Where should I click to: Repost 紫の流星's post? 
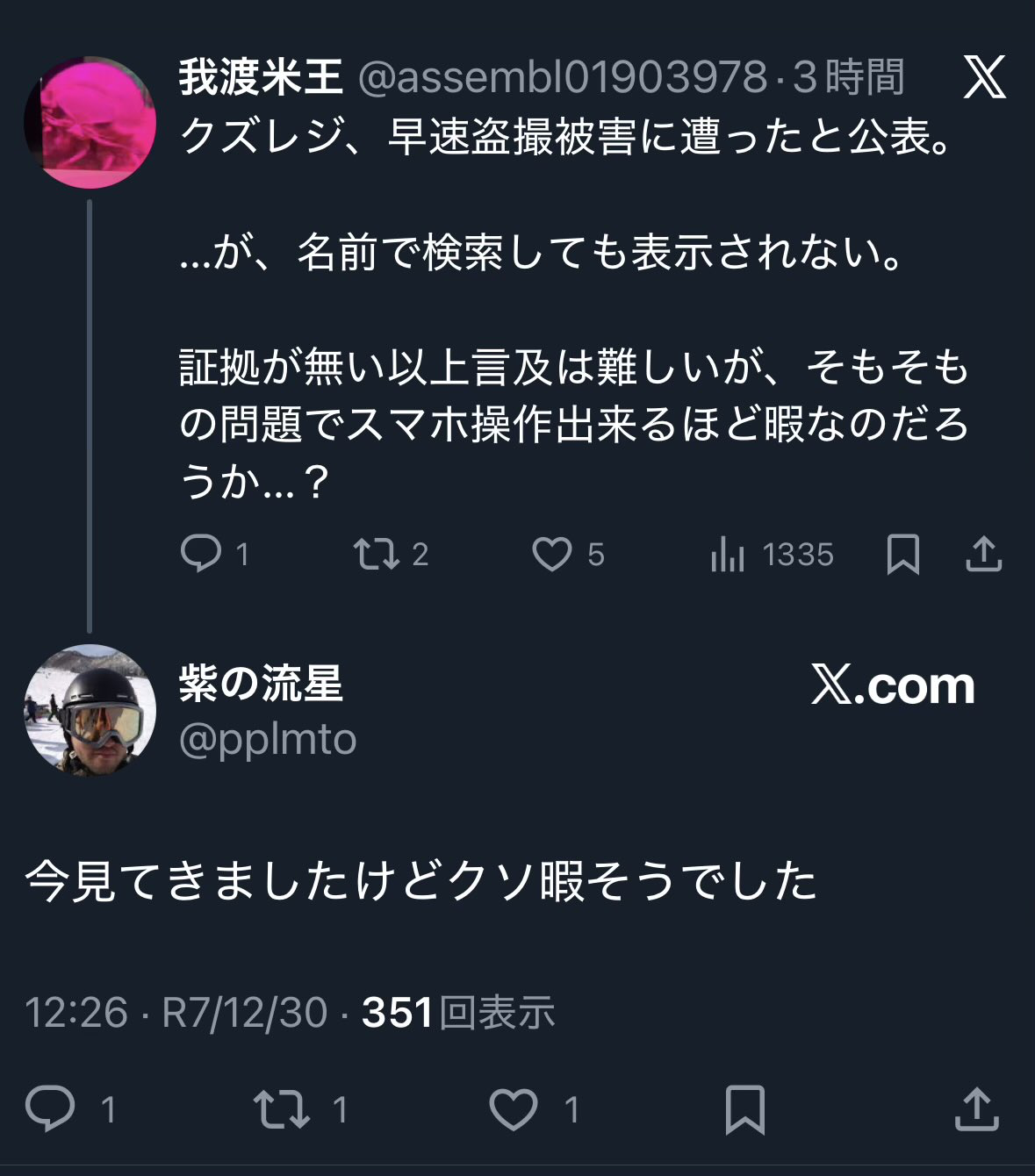tap(281, 1108)
